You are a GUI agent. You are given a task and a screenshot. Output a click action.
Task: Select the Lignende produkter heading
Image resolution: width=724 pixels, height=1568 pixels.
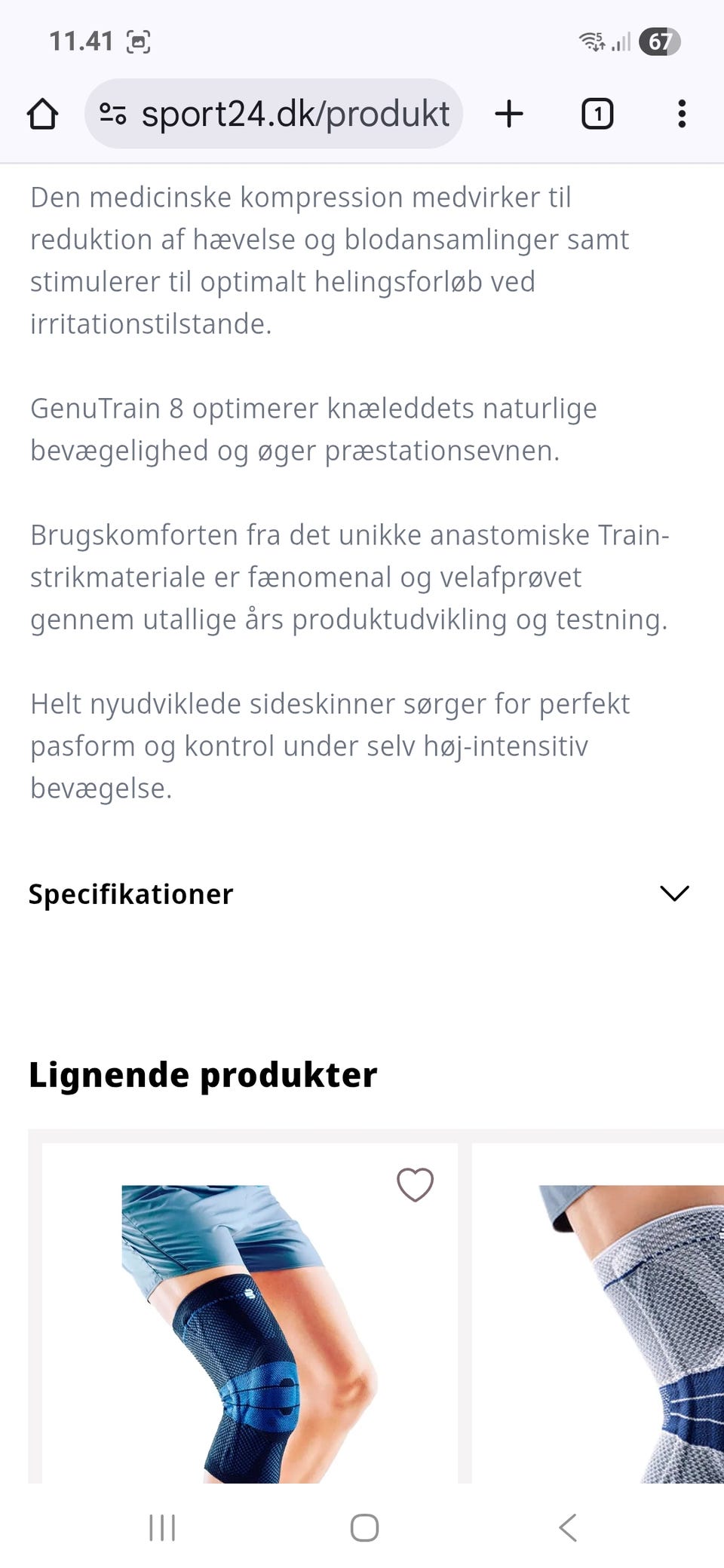coord(202,1073)
